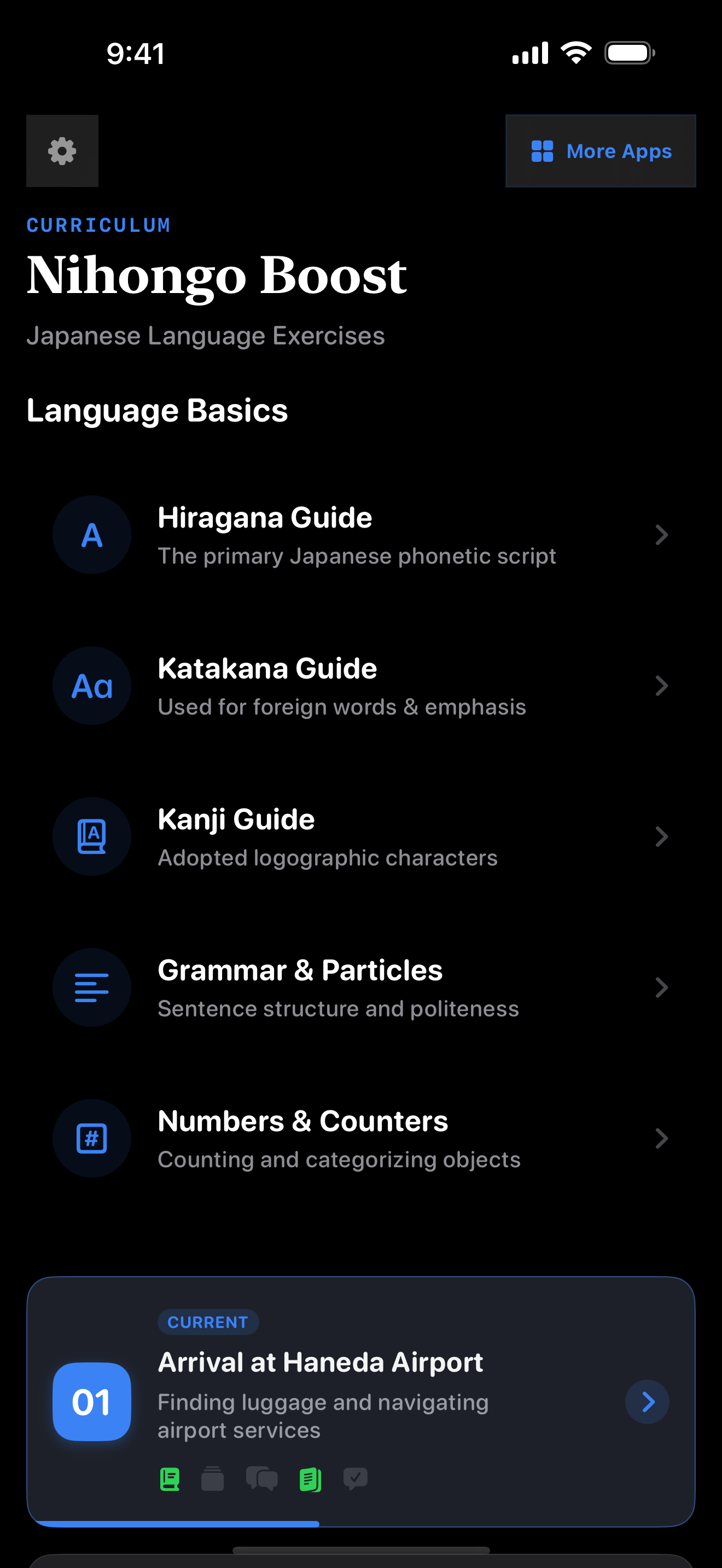Expand the Katakana Guide chevron
722x1568 pixels.
662,685
